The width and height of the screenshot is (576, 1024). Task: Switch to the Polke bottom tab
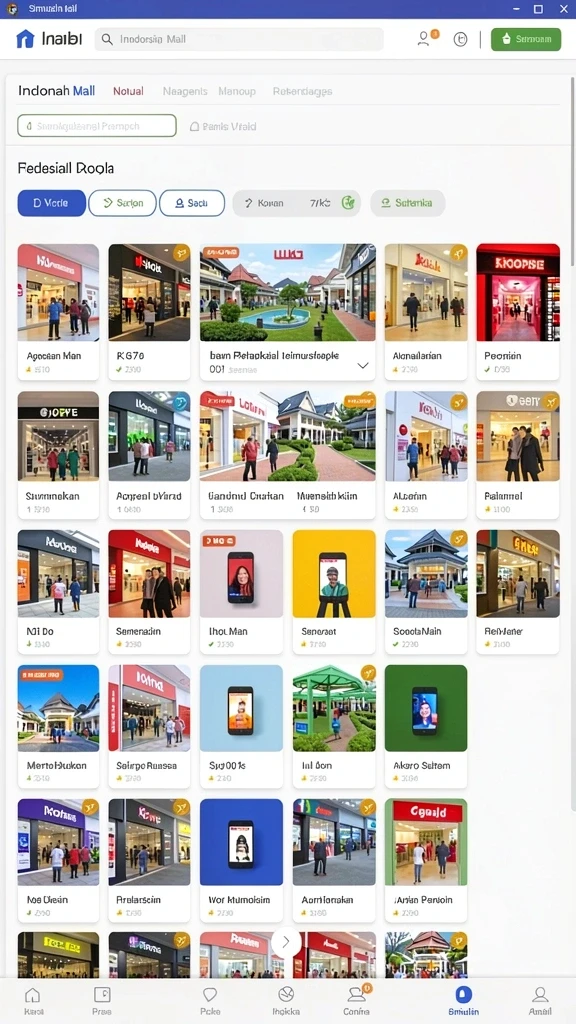click(x=210, y=1001)
